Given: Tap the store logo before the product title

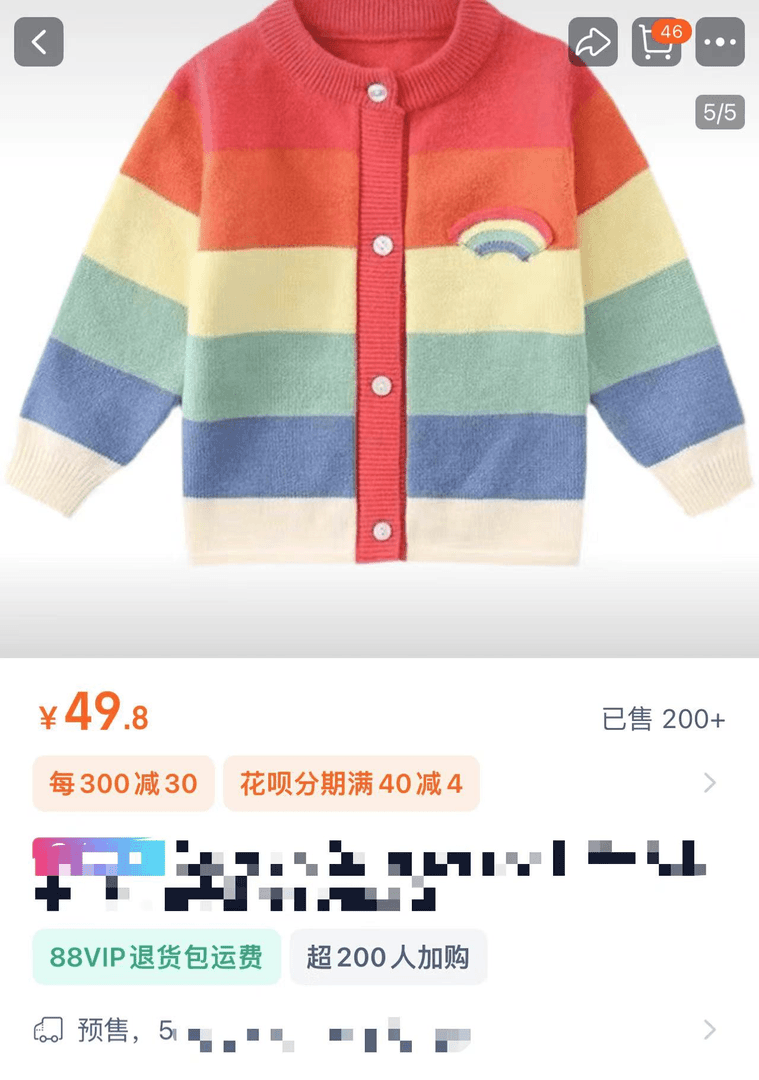Looking at the screenshot, I should (x=100, y=857).
